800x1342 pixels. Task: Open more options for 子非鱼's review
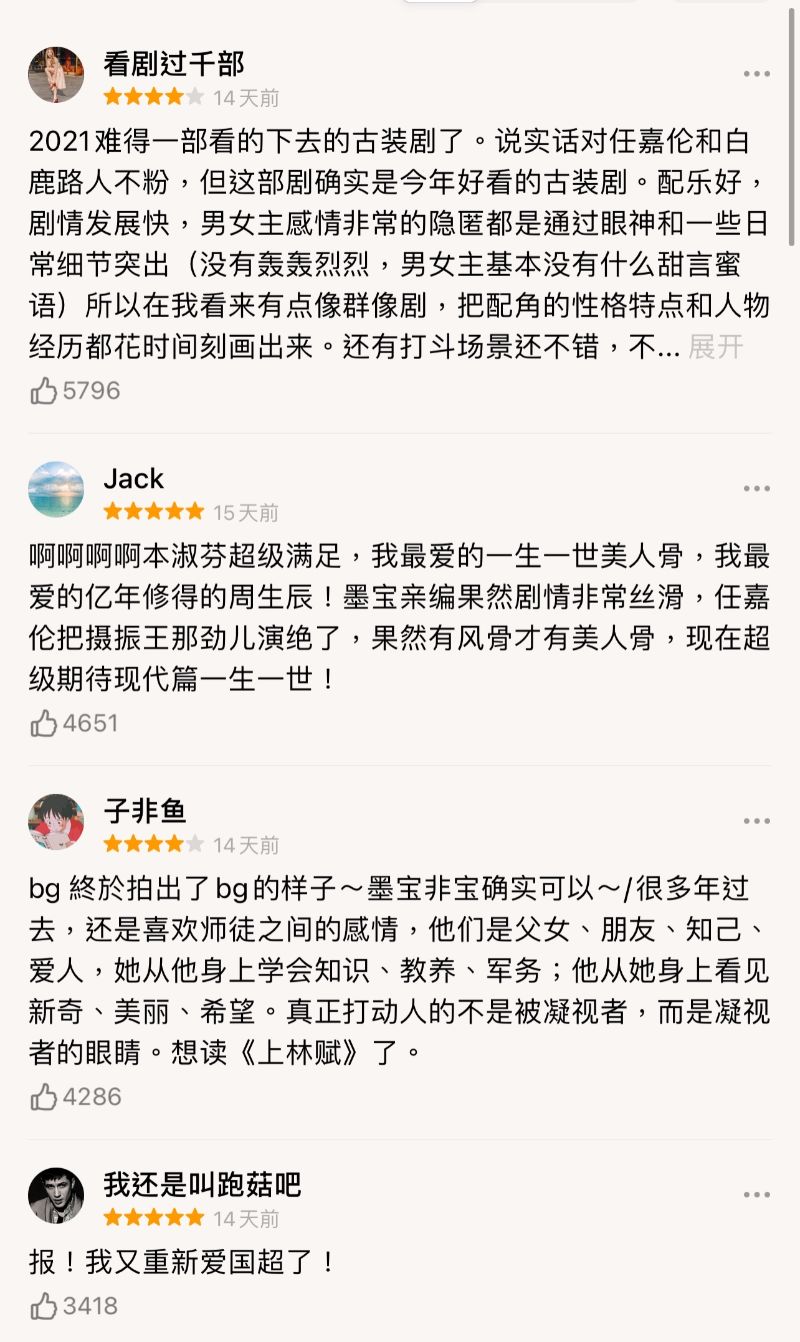(x=756, y=821)
